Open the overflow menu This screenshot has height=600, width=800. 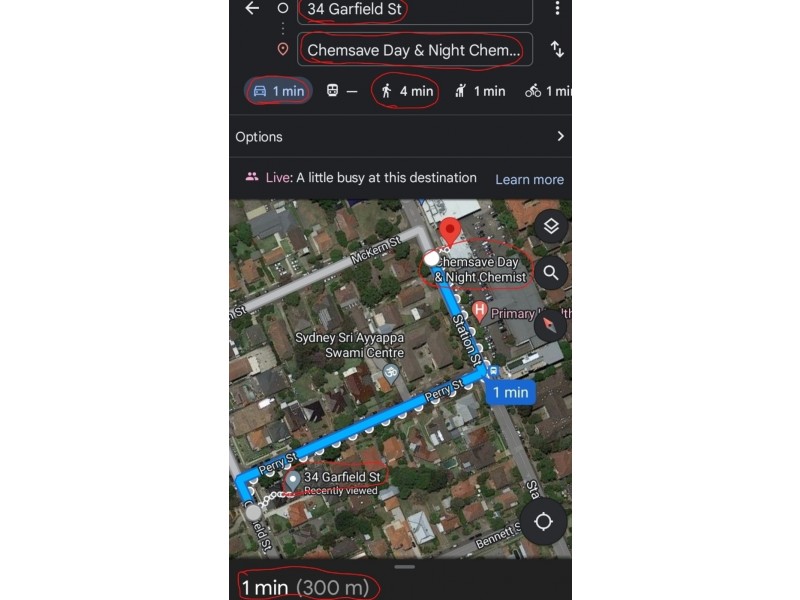557,9
